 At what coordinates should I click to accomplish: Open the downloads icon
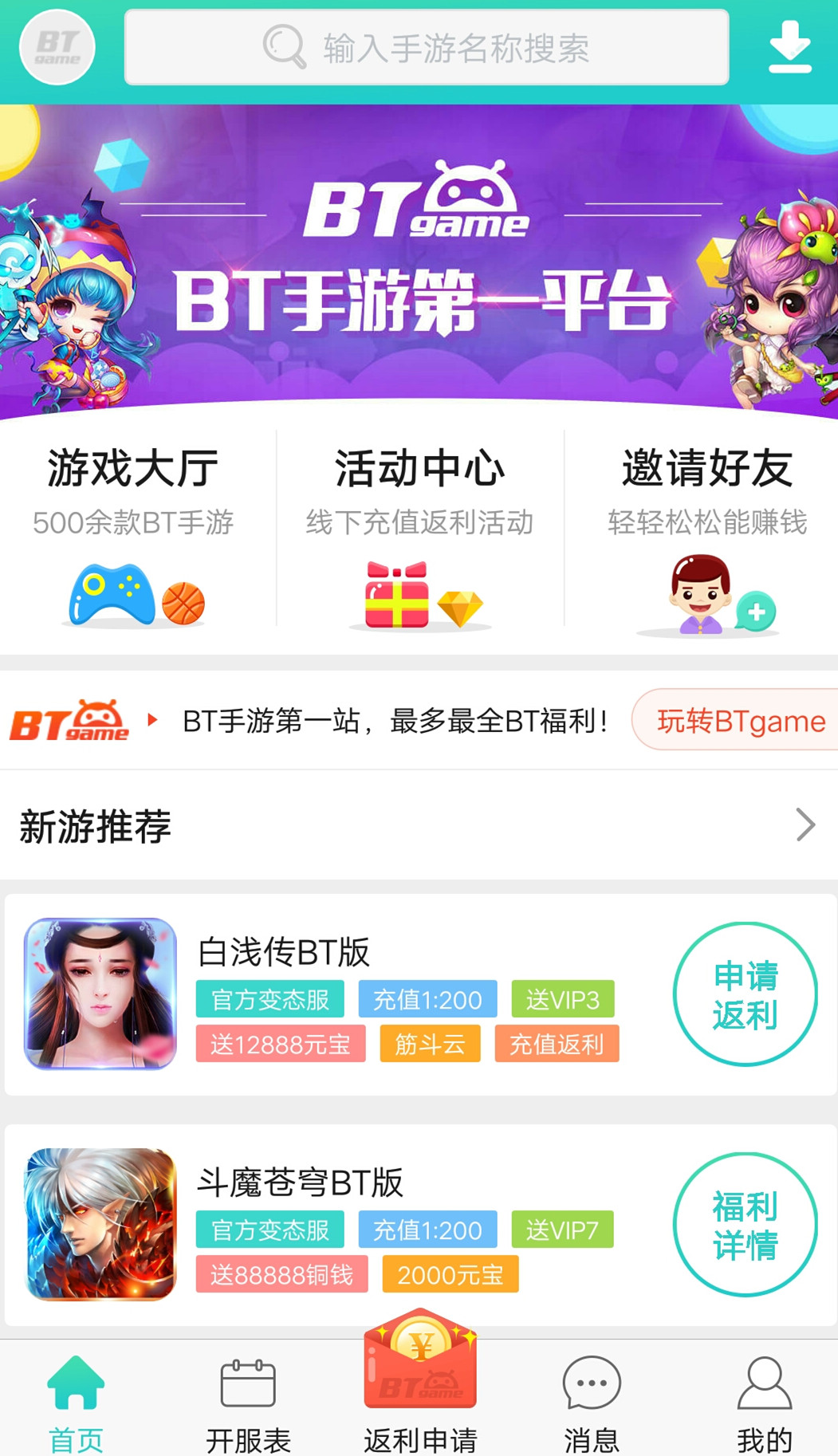(789, 48)
